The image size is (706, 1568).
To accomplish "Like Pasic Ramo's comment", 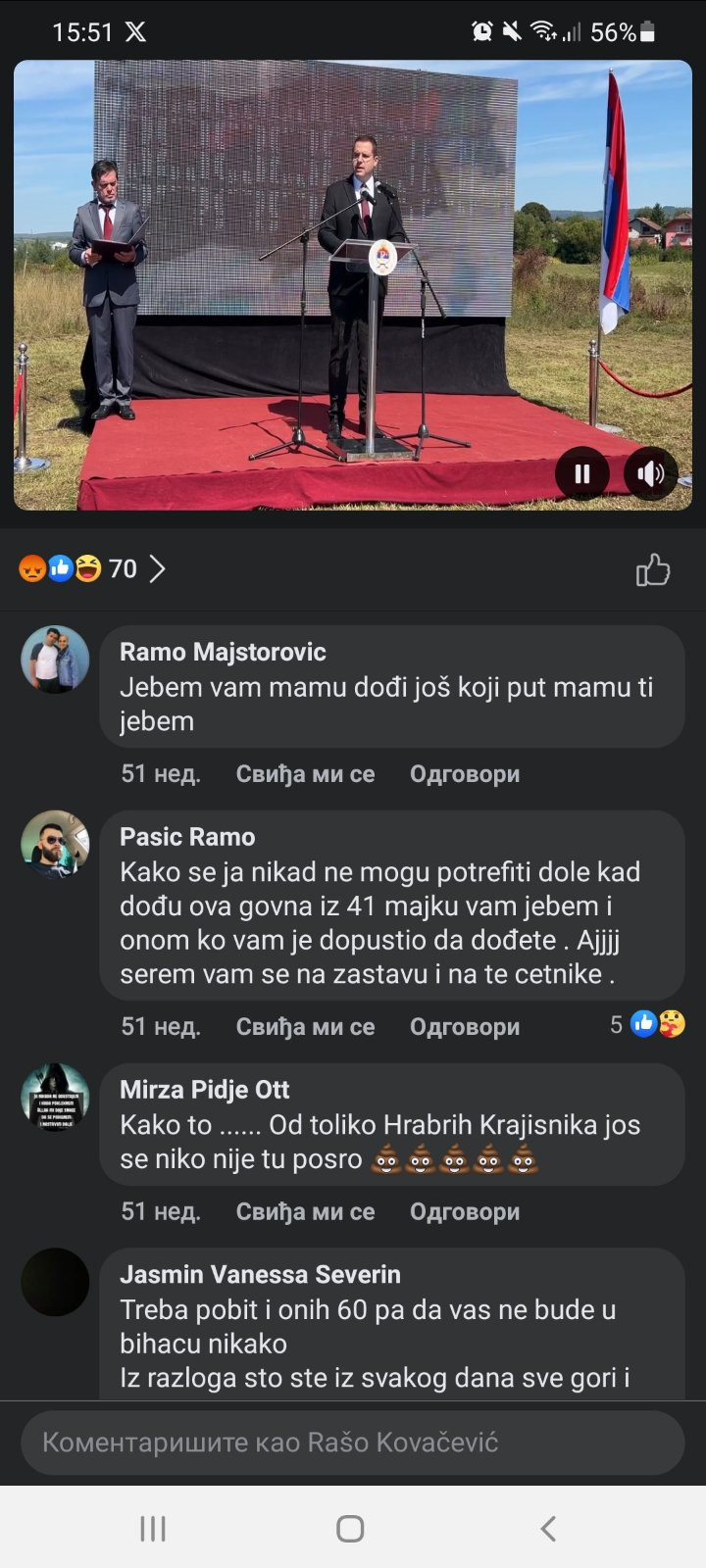I will 305,1027.
